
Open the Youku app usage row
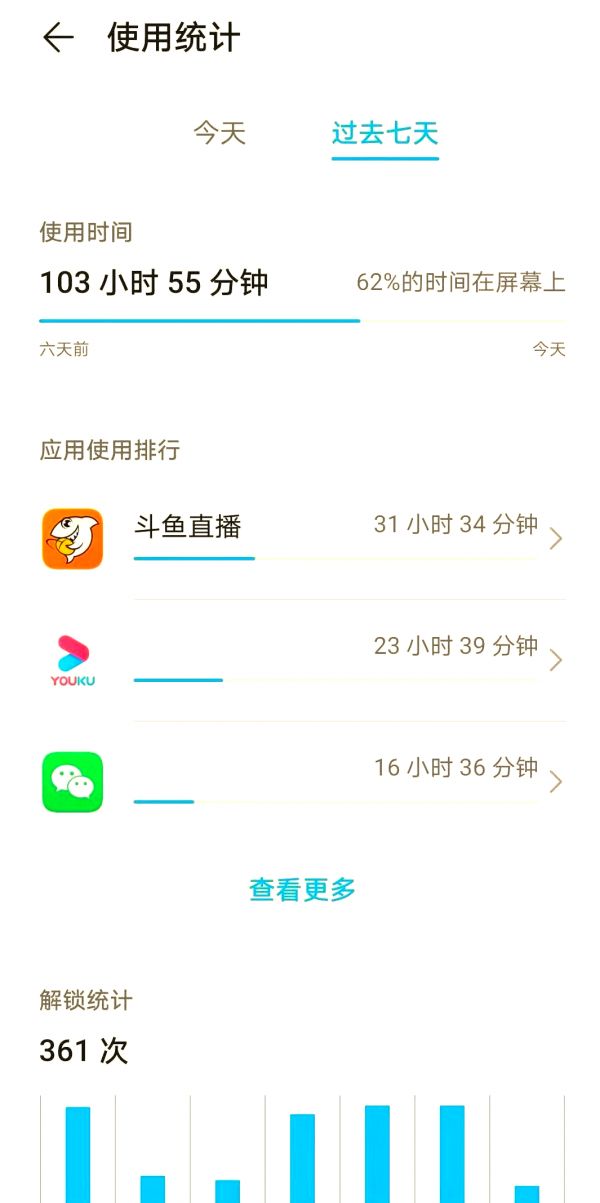340,660
